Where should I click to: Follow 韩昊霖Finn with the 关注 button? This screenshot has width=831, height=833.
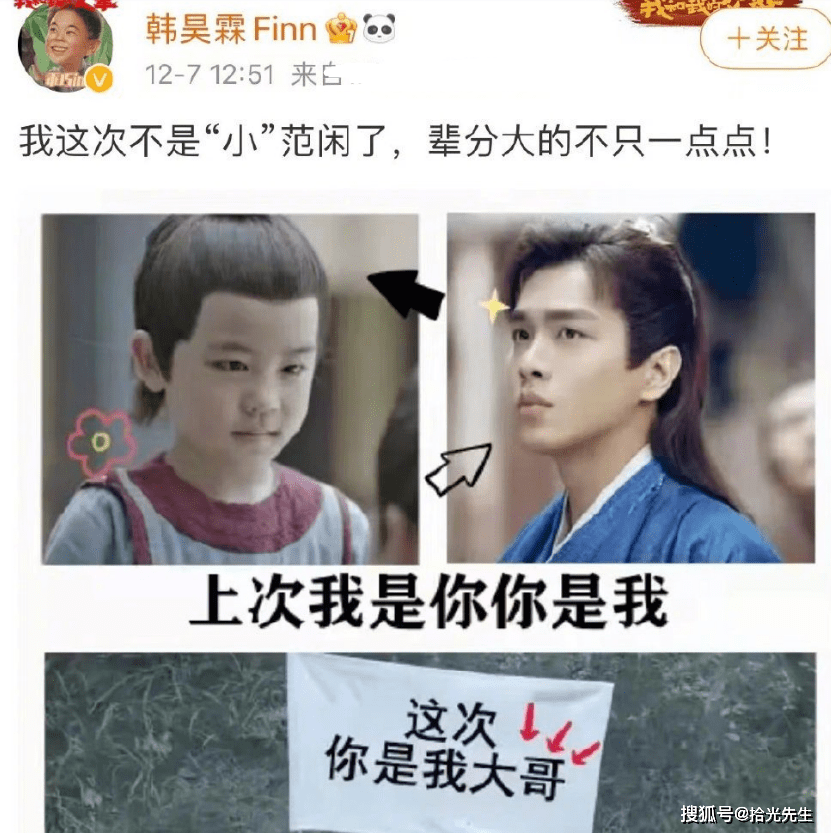765,40
